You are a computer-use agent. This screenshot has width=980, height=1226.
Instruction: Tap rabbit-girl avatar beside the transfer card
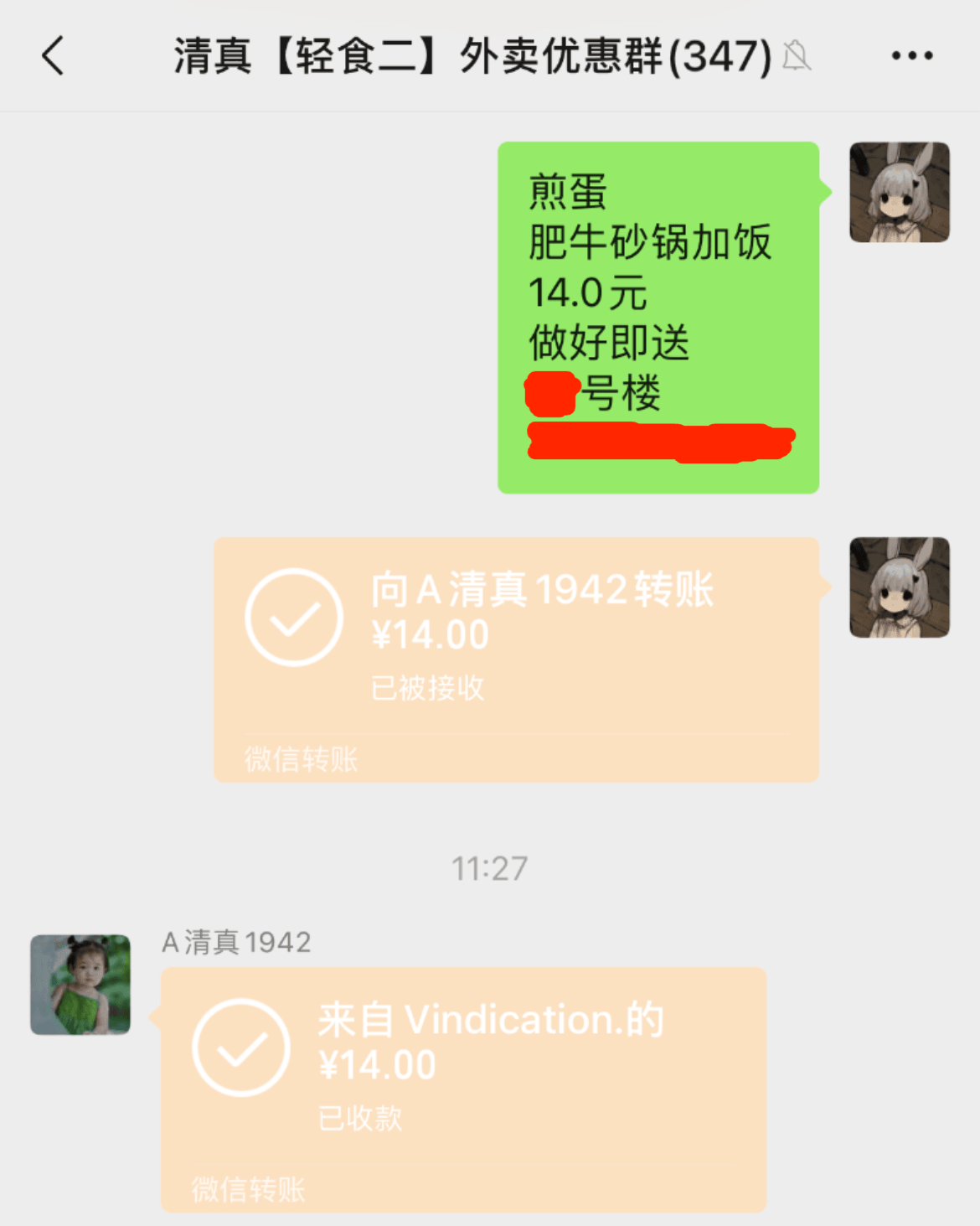click(x=899, y=587)
